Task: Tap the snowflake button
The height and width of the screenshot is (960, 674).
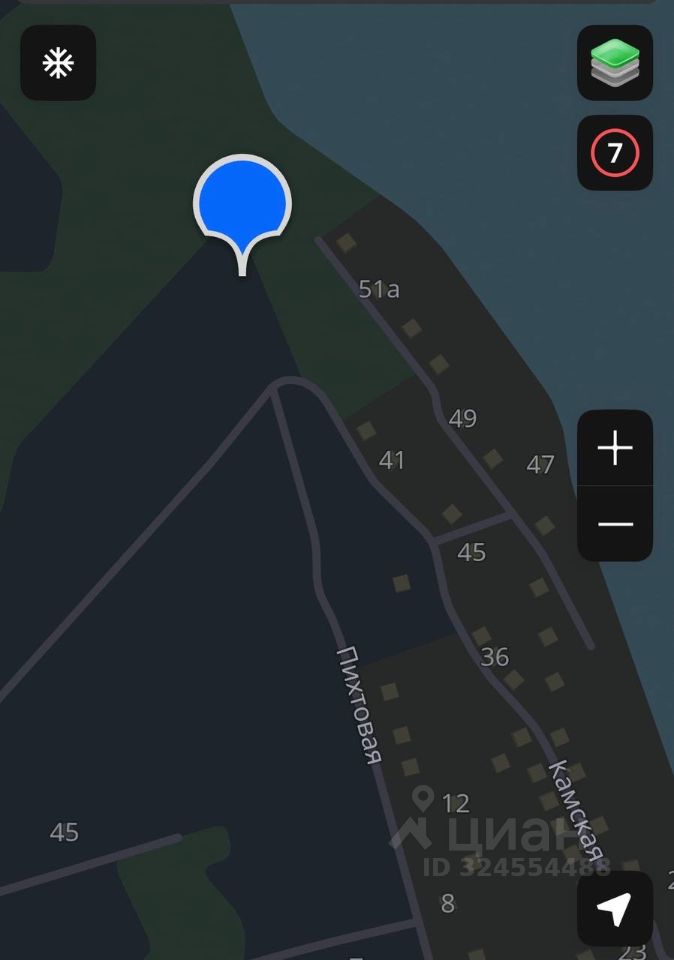Action: click(58, 63)
